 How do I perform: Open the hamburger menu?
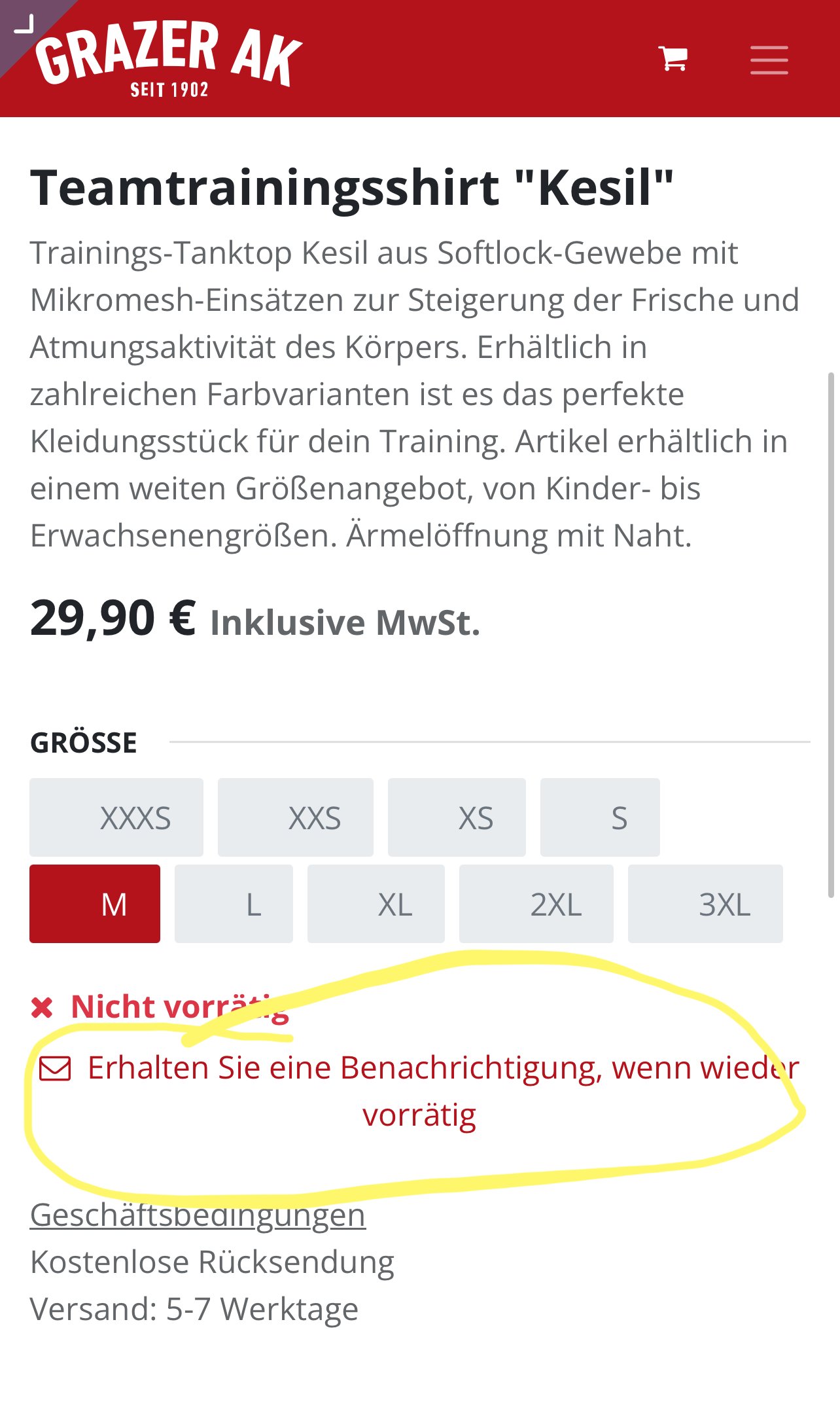coord(769,60)
